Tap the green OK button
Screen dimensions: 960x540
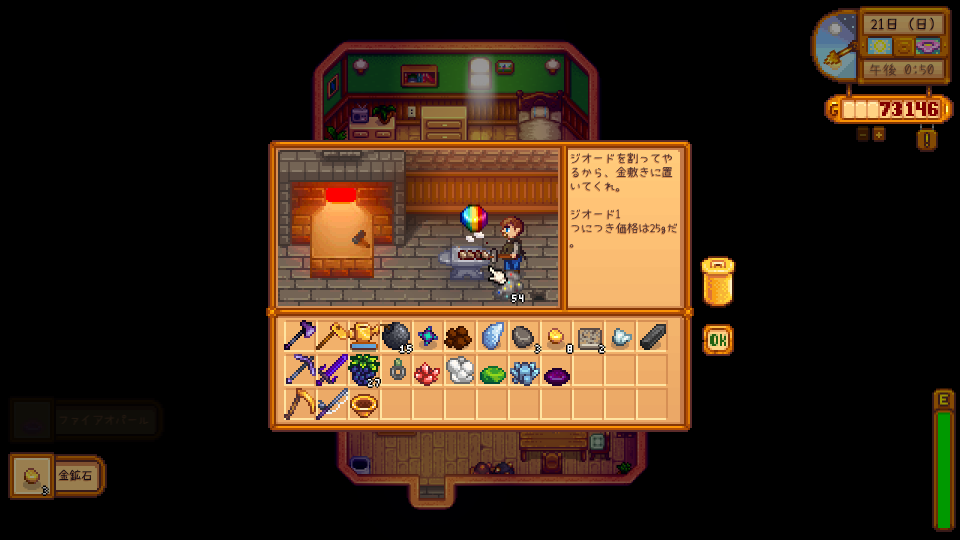(x=717, y=340)
